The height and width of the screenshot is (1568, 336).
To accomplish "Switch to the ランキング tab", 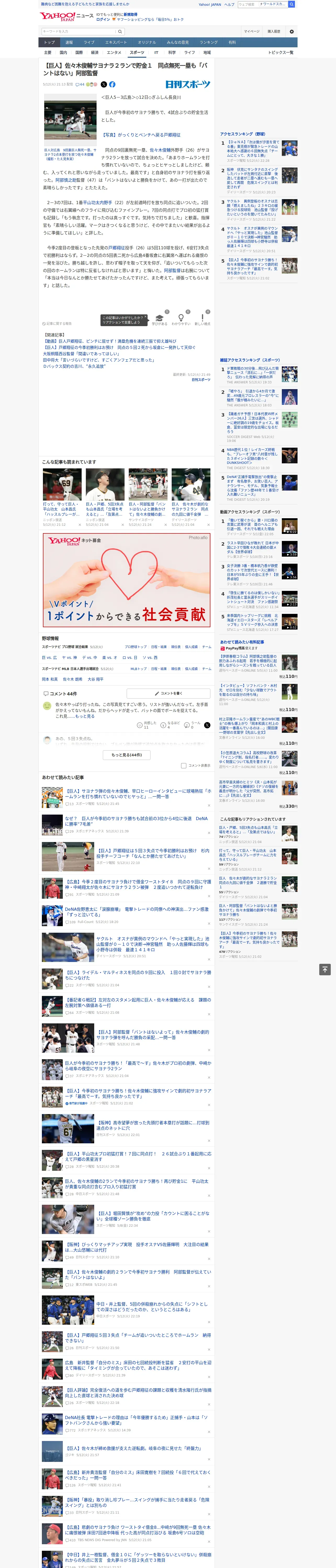I will click(209, 43).
